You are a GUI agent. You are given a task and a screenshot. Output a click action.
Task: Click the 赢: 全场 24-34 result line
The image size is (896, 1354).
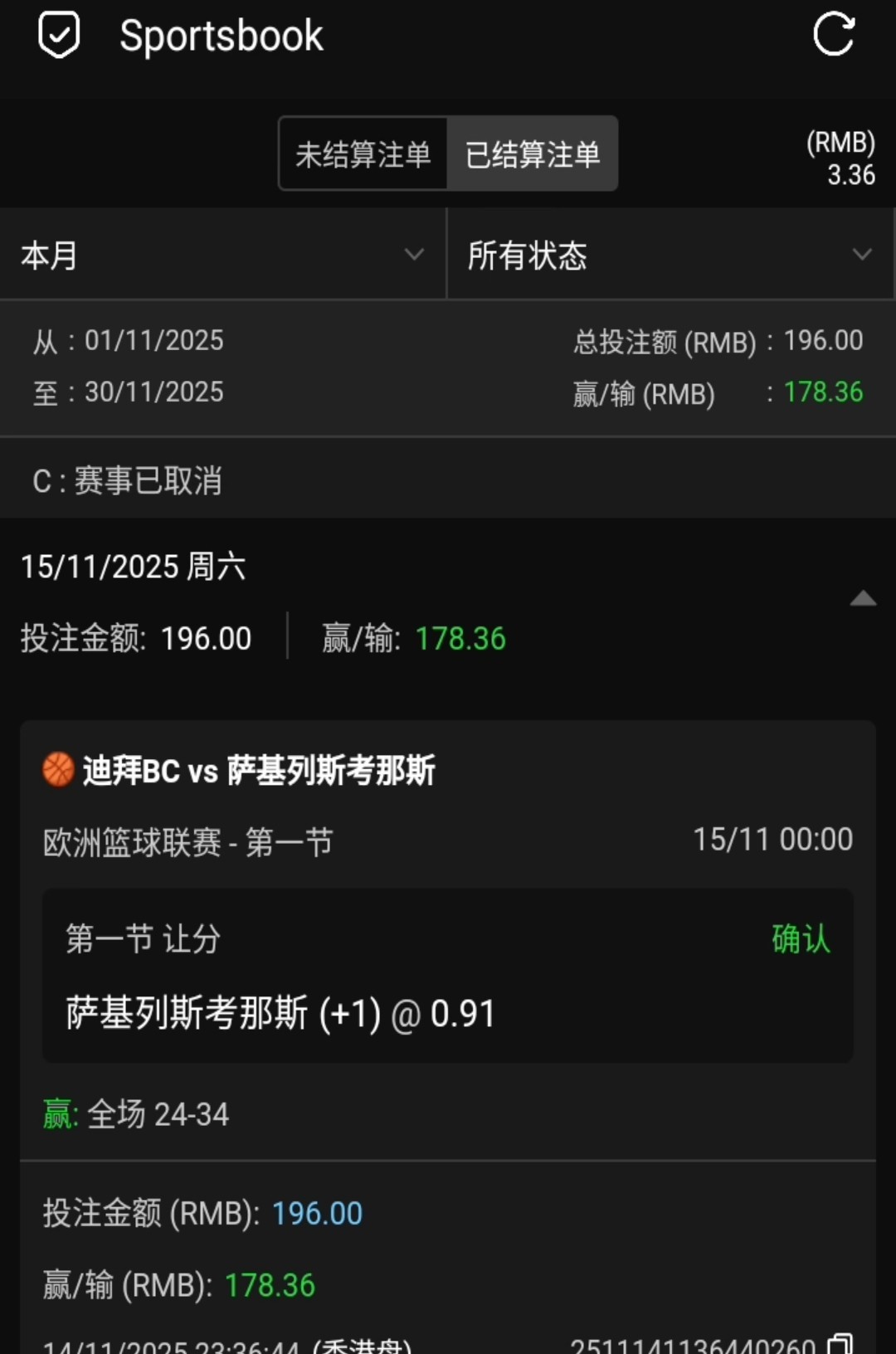point(137,1115)
